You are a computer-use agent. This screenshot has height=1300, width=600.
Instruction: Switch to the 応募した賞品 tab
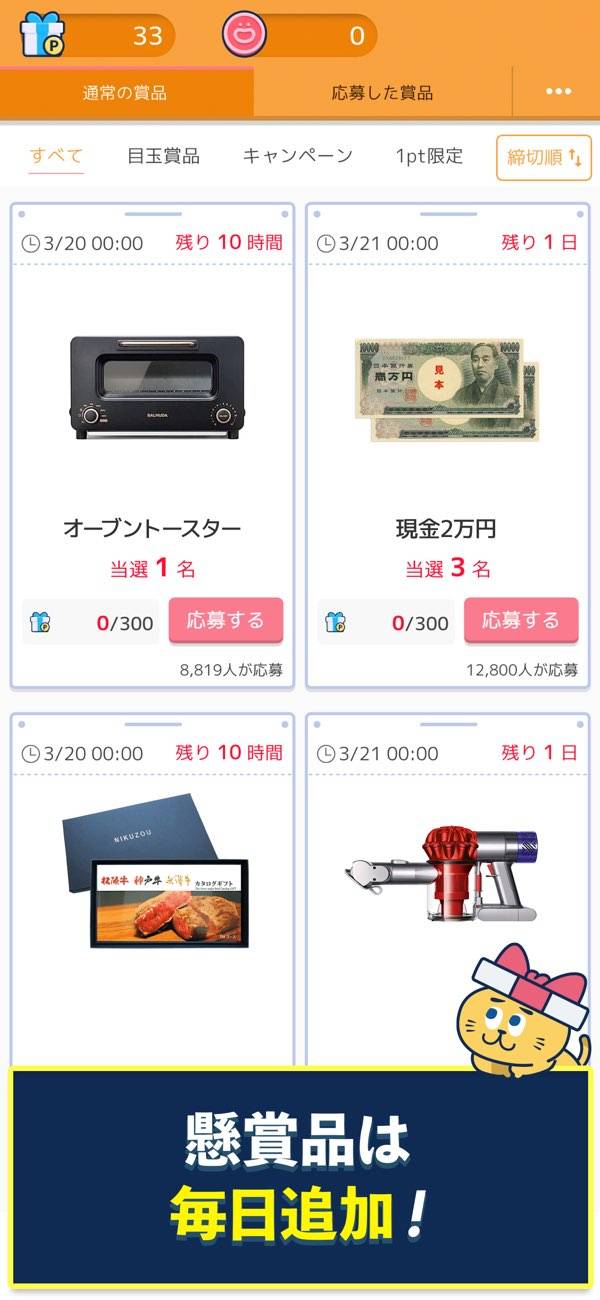coord(382,93)
